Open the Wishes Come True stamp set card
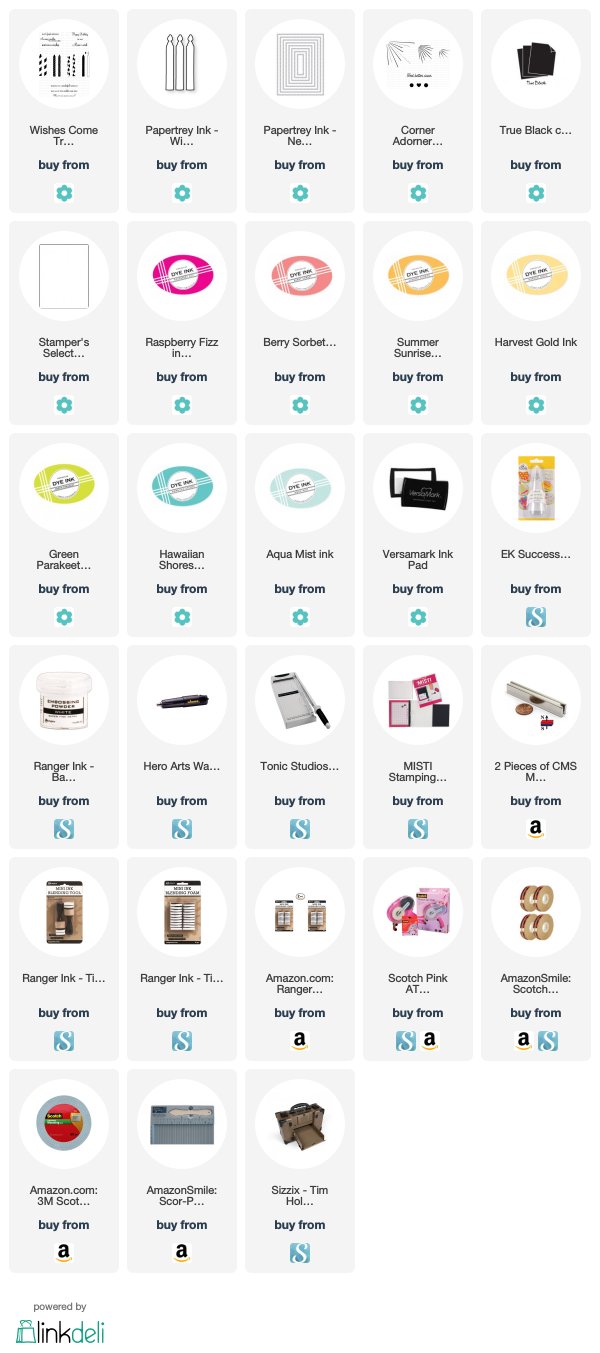 (64, 111)
